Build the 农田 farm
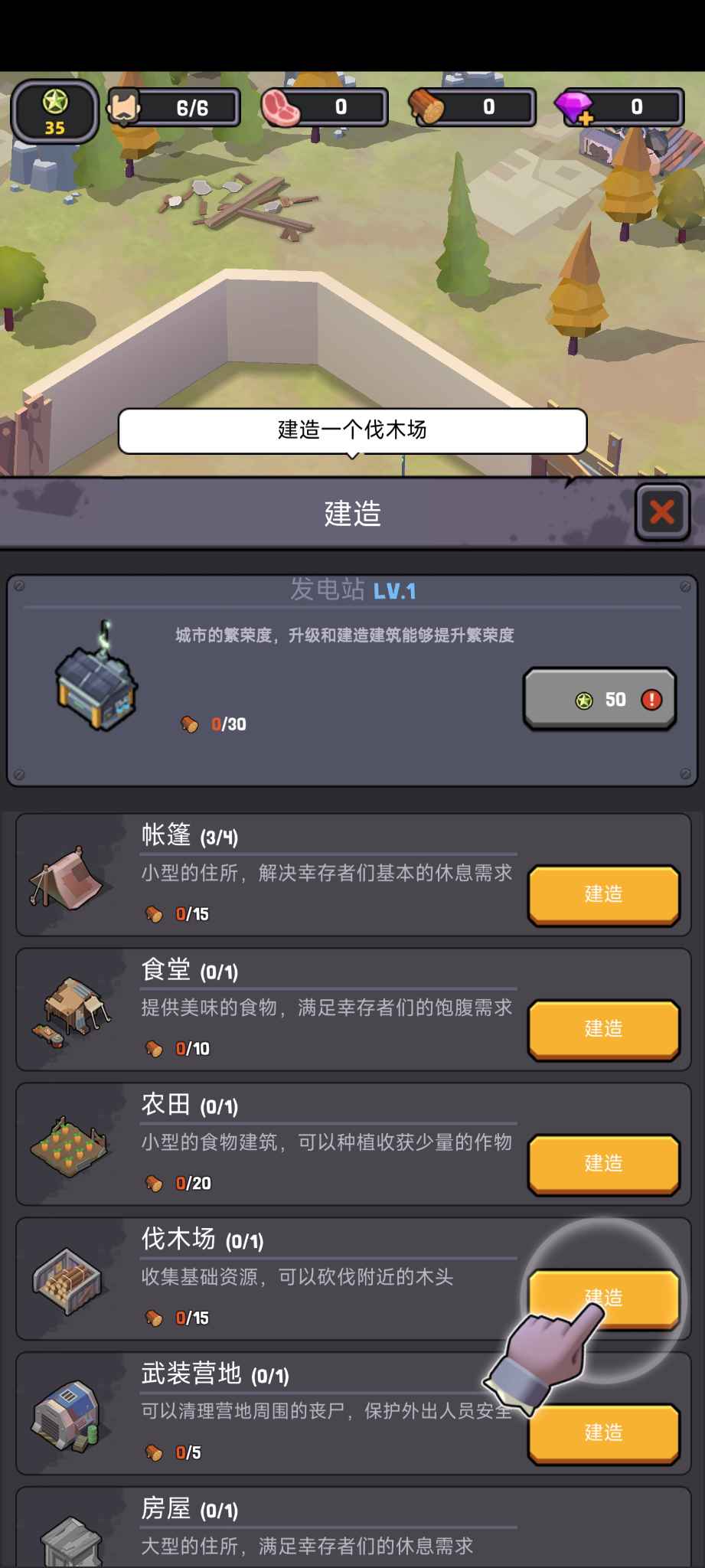705x1568 pixels. [603, 1164]
